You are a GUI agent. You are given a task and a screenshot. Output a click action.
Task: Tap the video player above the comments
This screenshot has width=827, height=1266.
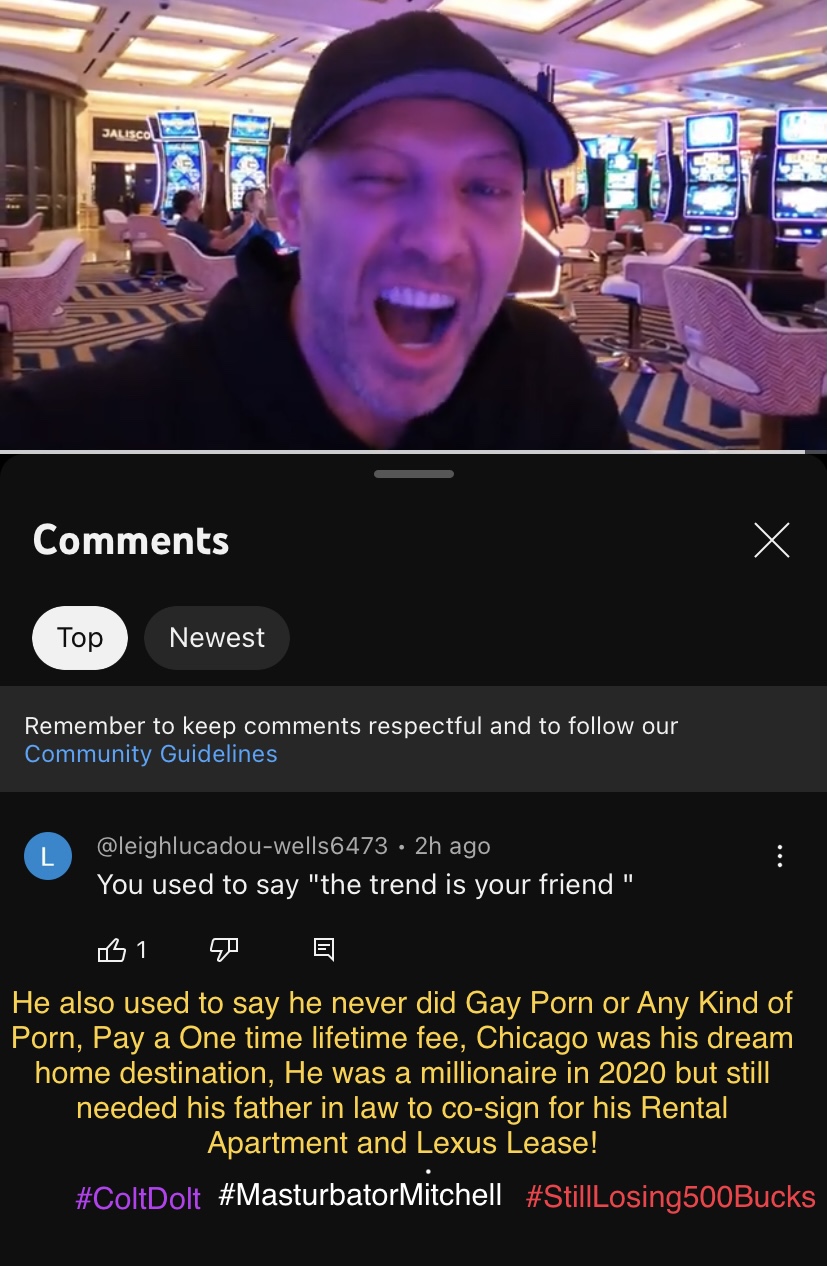tap(413, 225)
